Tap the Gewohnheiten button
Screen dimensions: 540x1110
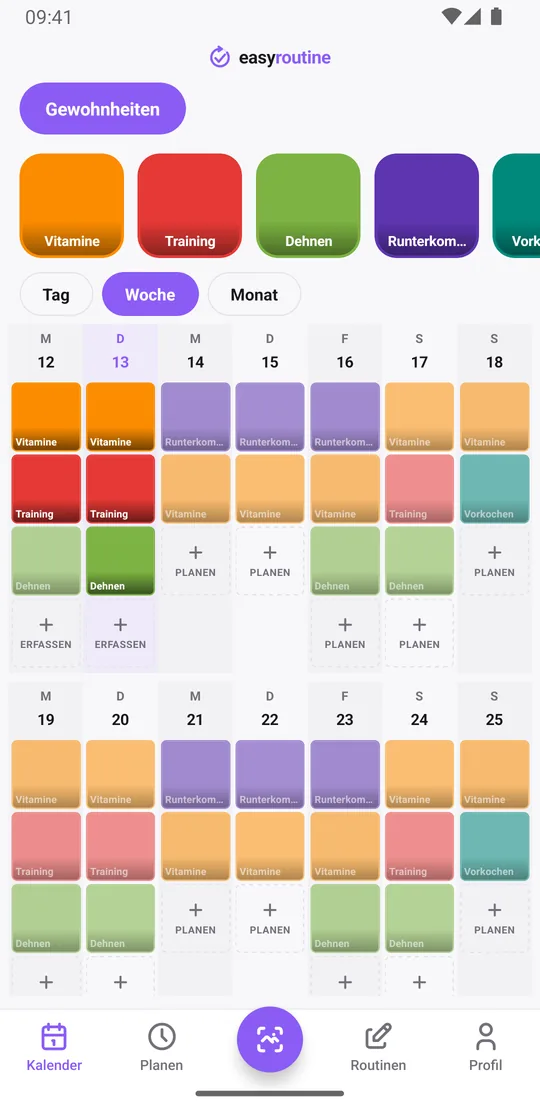[x=103, y=109]
